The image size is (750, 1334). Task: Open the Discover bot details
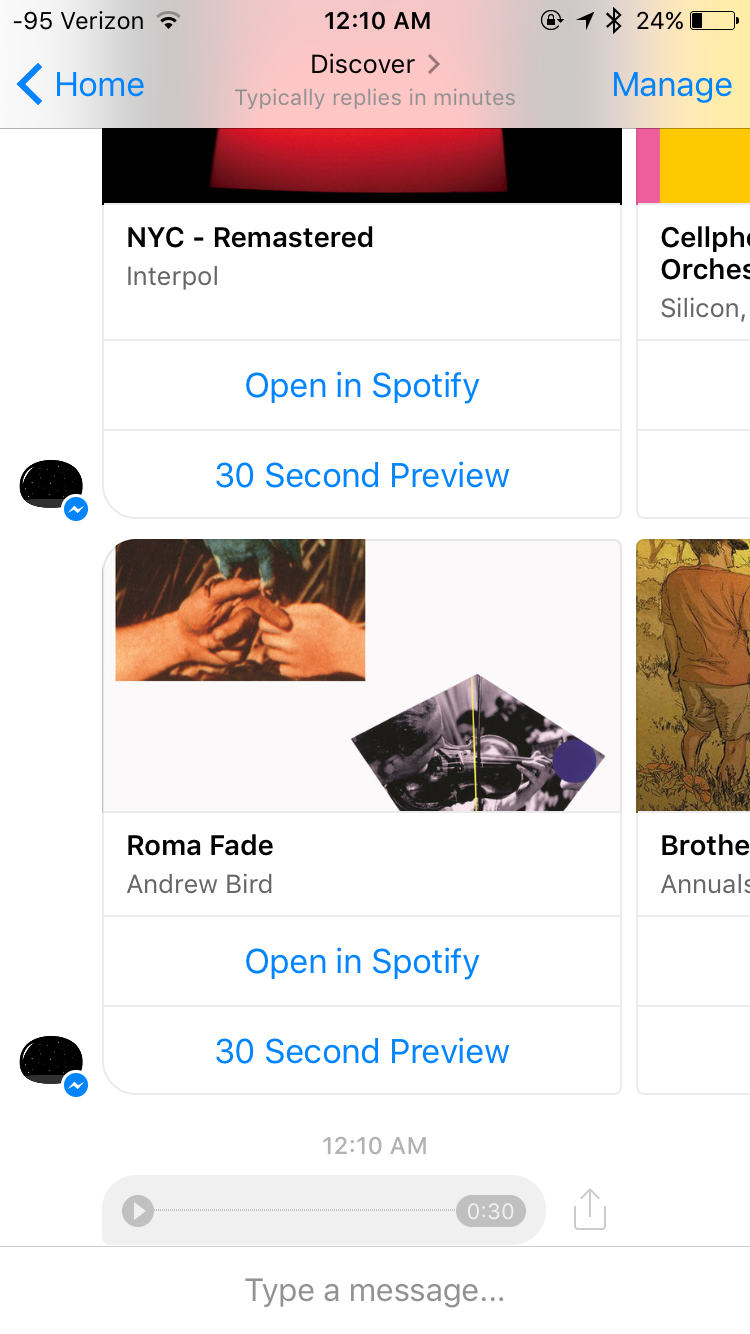pyautogui.click(x=375, y=65)
